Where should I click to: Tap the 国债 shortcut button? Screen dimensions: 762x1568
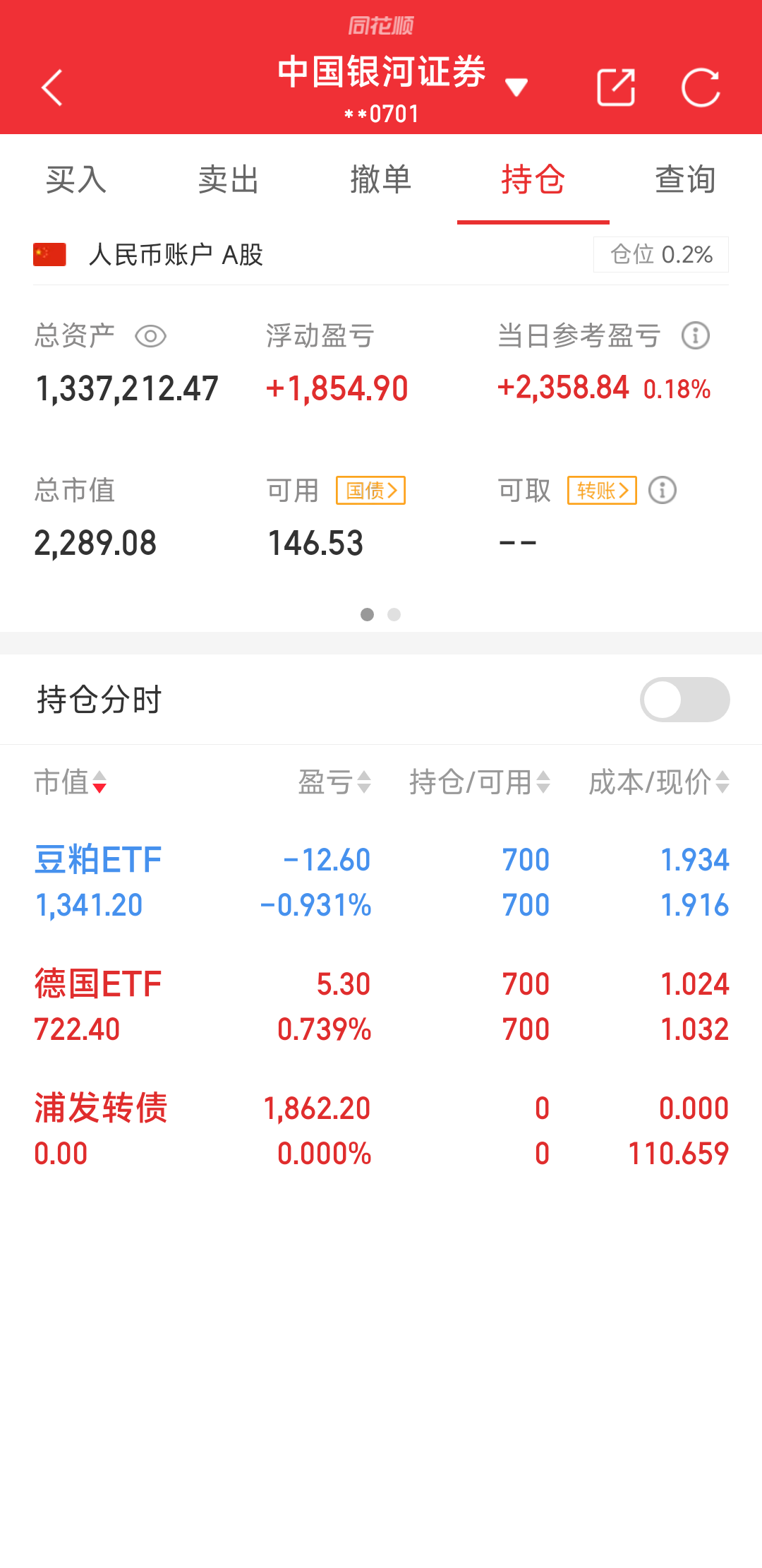pos(371,490)
